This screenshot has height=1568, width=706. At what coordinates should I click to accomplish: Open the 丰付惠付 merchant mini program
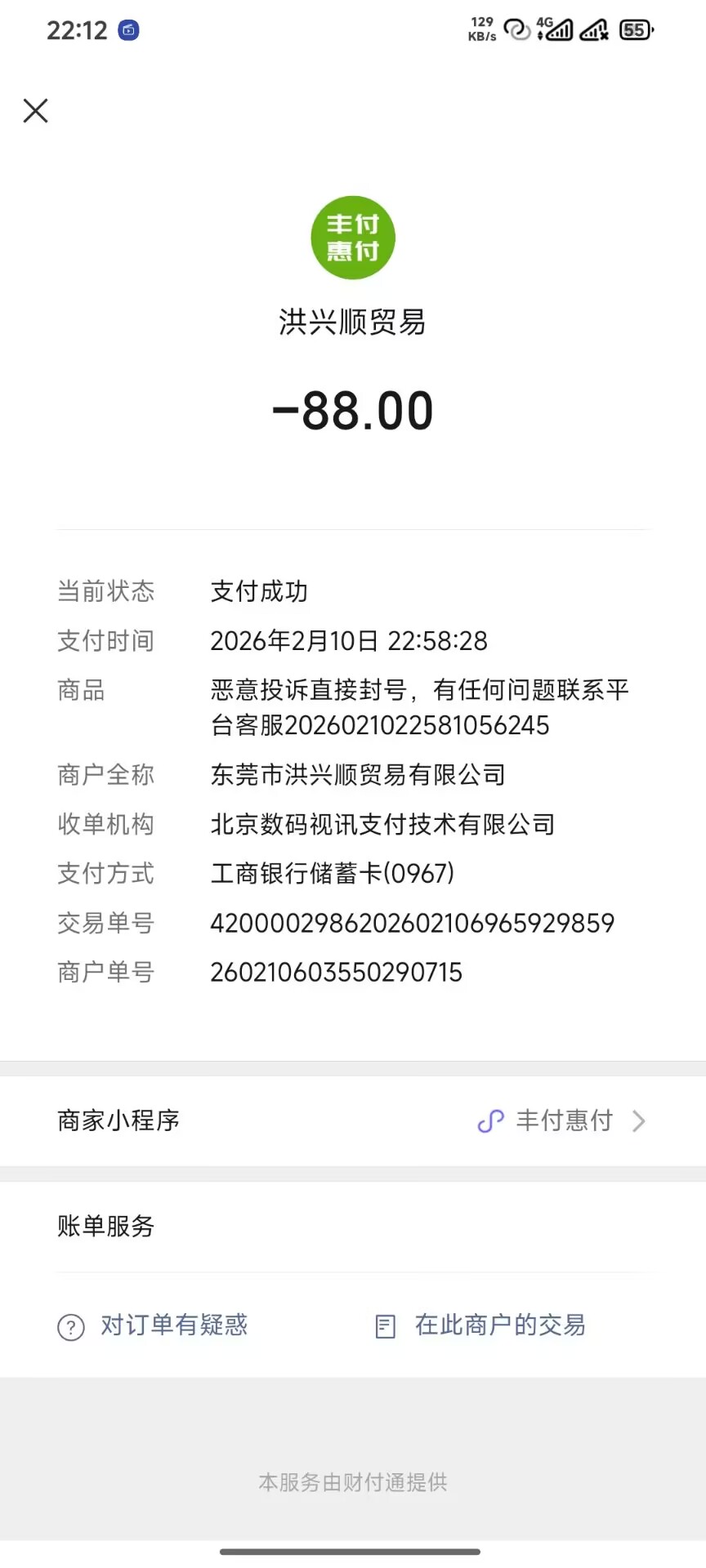pyautogui.click(x=562, y=1120)
